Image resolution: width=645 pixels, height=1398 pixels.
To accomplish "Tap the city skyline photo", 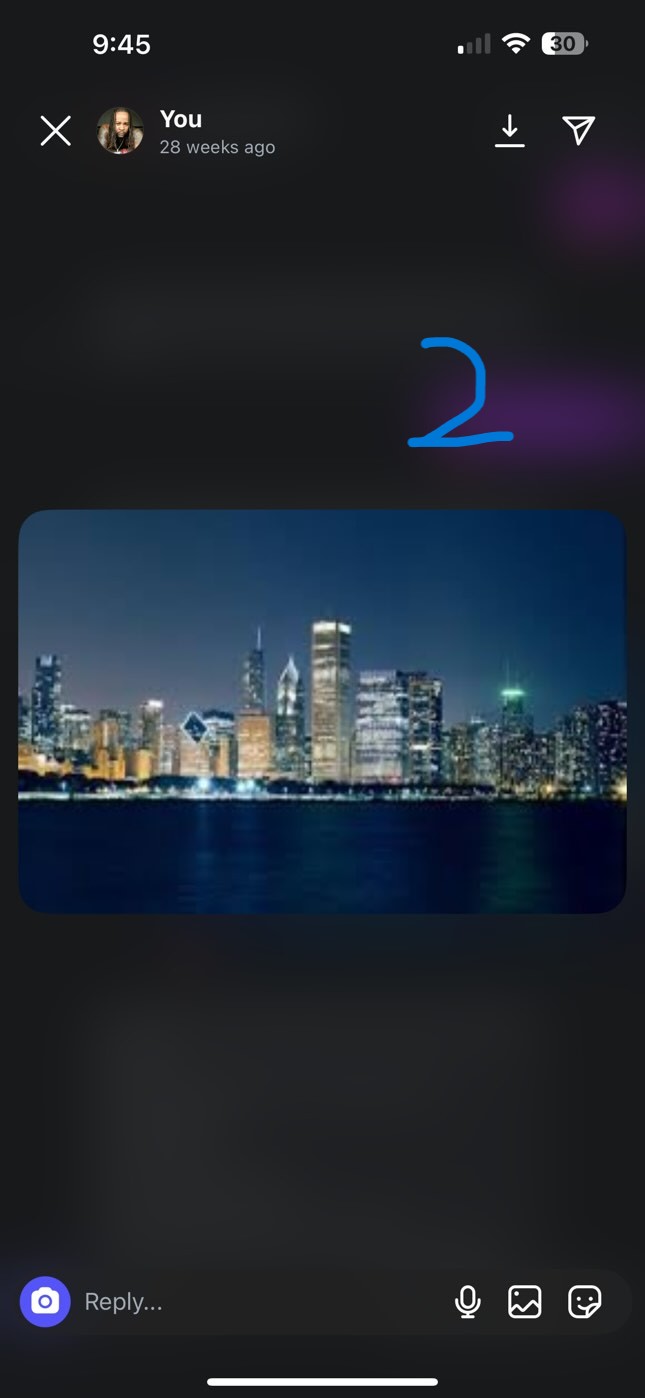I will pyautogui.click(x=322, y=711).
